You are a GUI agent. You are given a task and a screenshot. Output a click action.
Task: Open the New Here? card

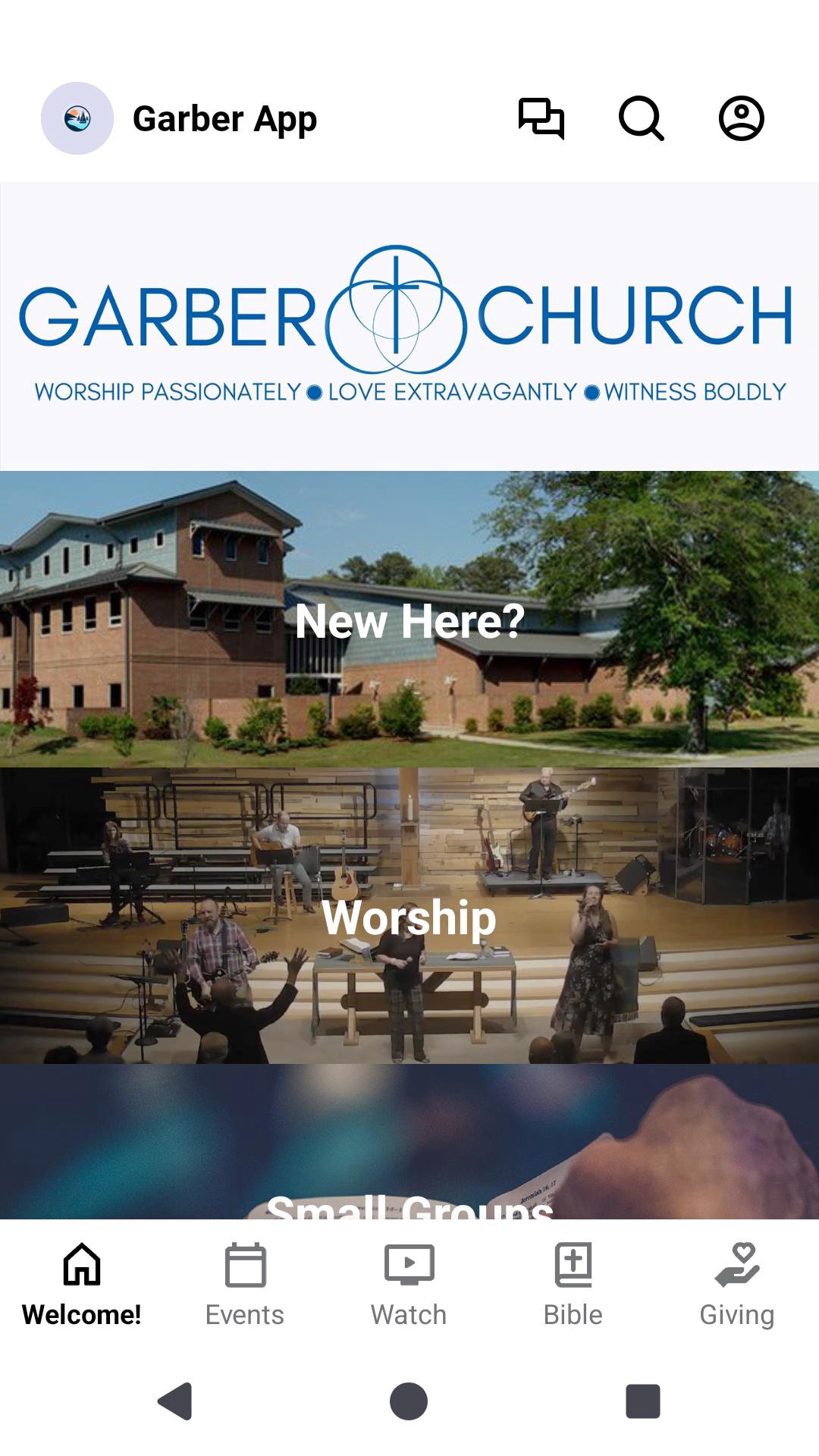tap(409, 620)
